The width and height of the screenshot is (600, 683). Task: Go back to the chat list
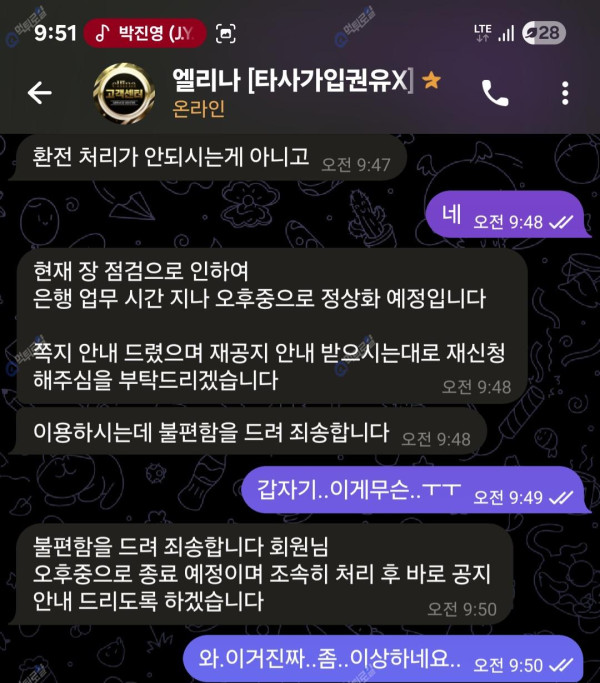tap(39, 93)
